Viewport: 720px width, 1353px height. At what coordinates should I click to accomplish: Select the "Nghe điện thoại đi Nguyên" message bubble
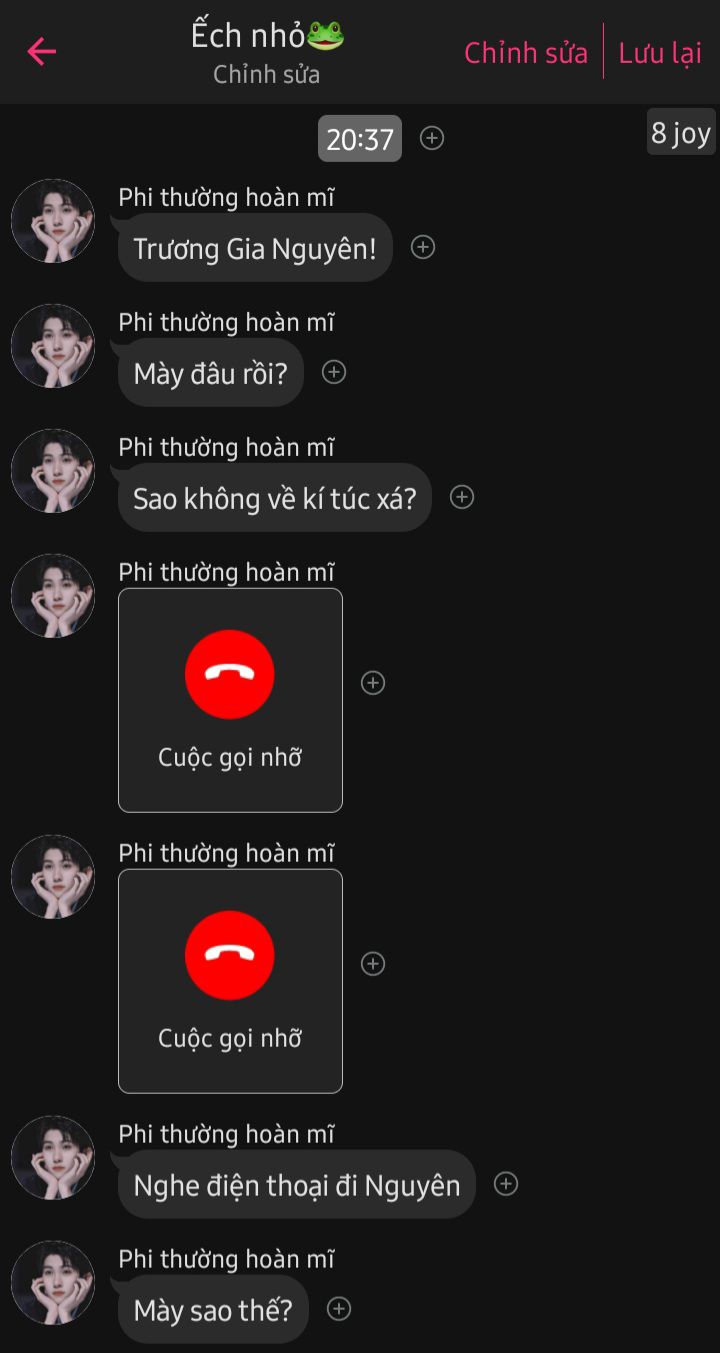pos(297,1185)
